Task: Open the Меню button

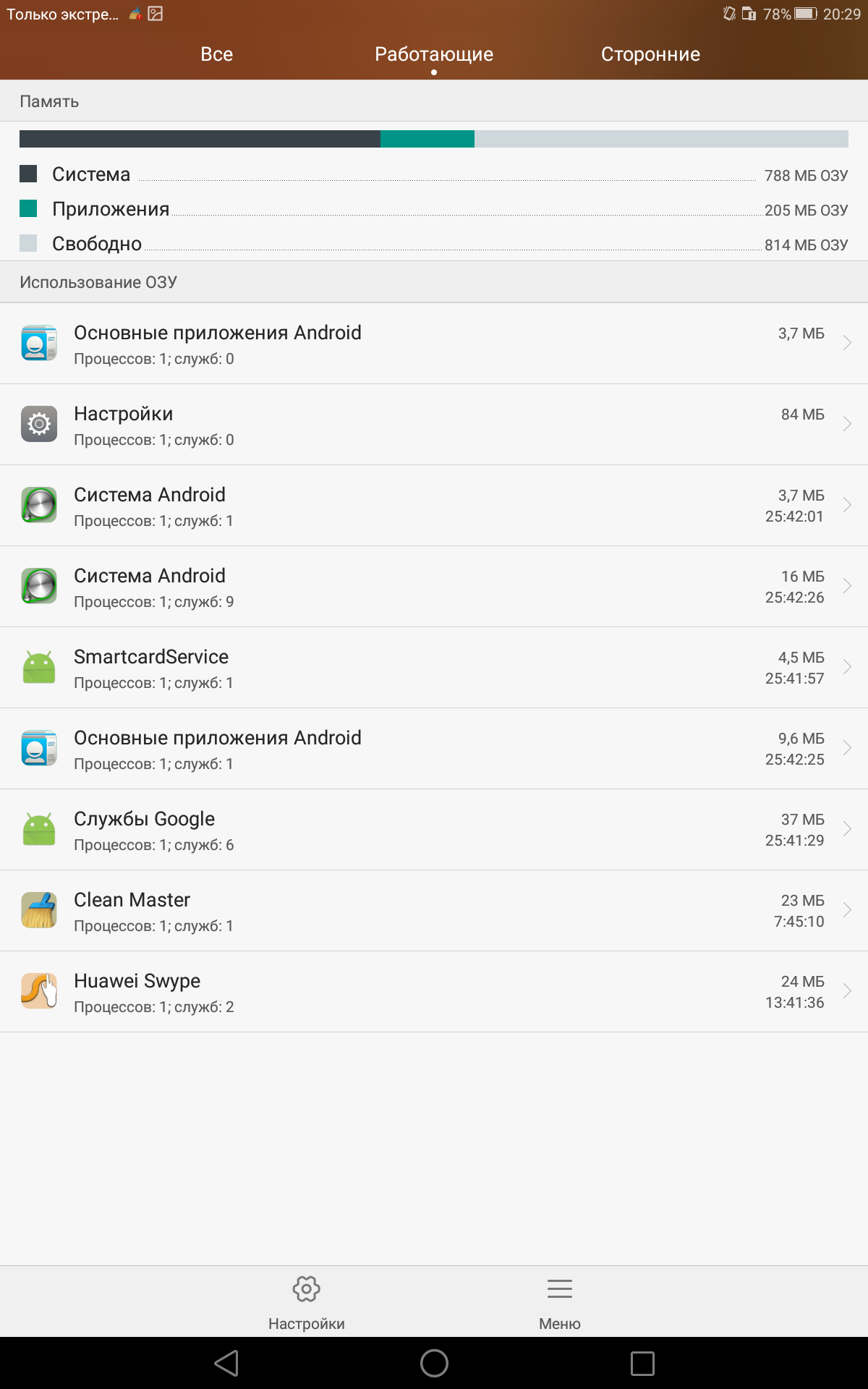Action: [x=560, y=1303]
